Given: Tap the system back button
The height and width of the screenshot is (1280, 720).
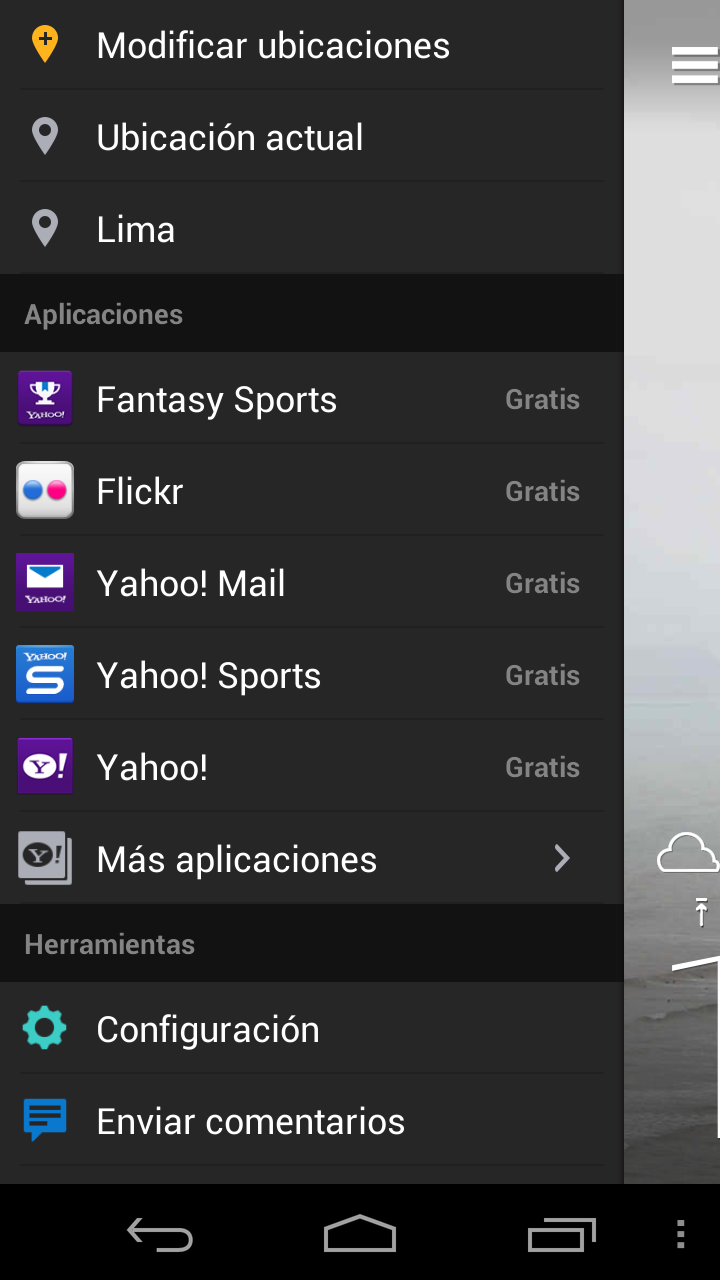Looking at the screenshot, I should point(160,1234).
